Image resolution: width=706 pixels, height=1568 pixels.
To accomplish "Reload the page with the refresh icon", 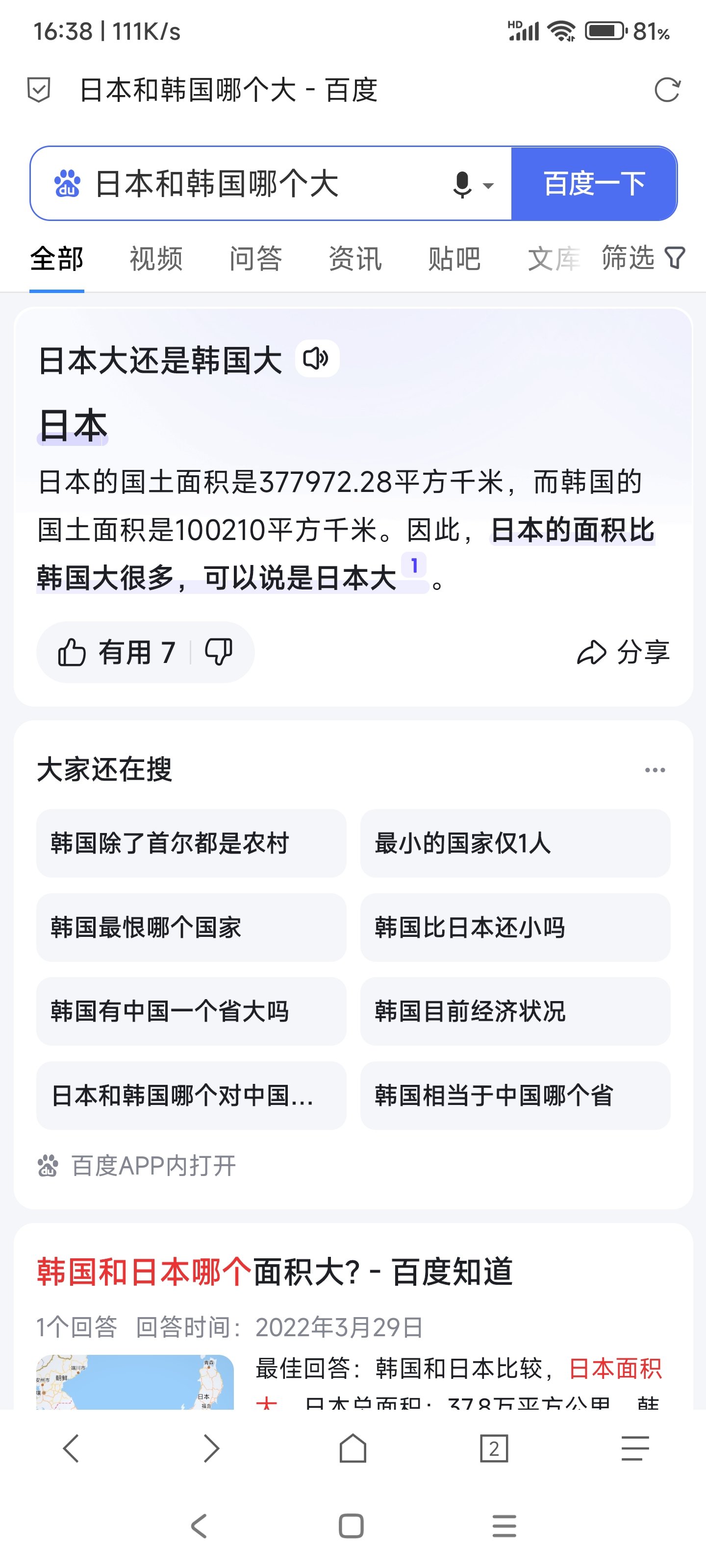I will (x=667, y=90).
